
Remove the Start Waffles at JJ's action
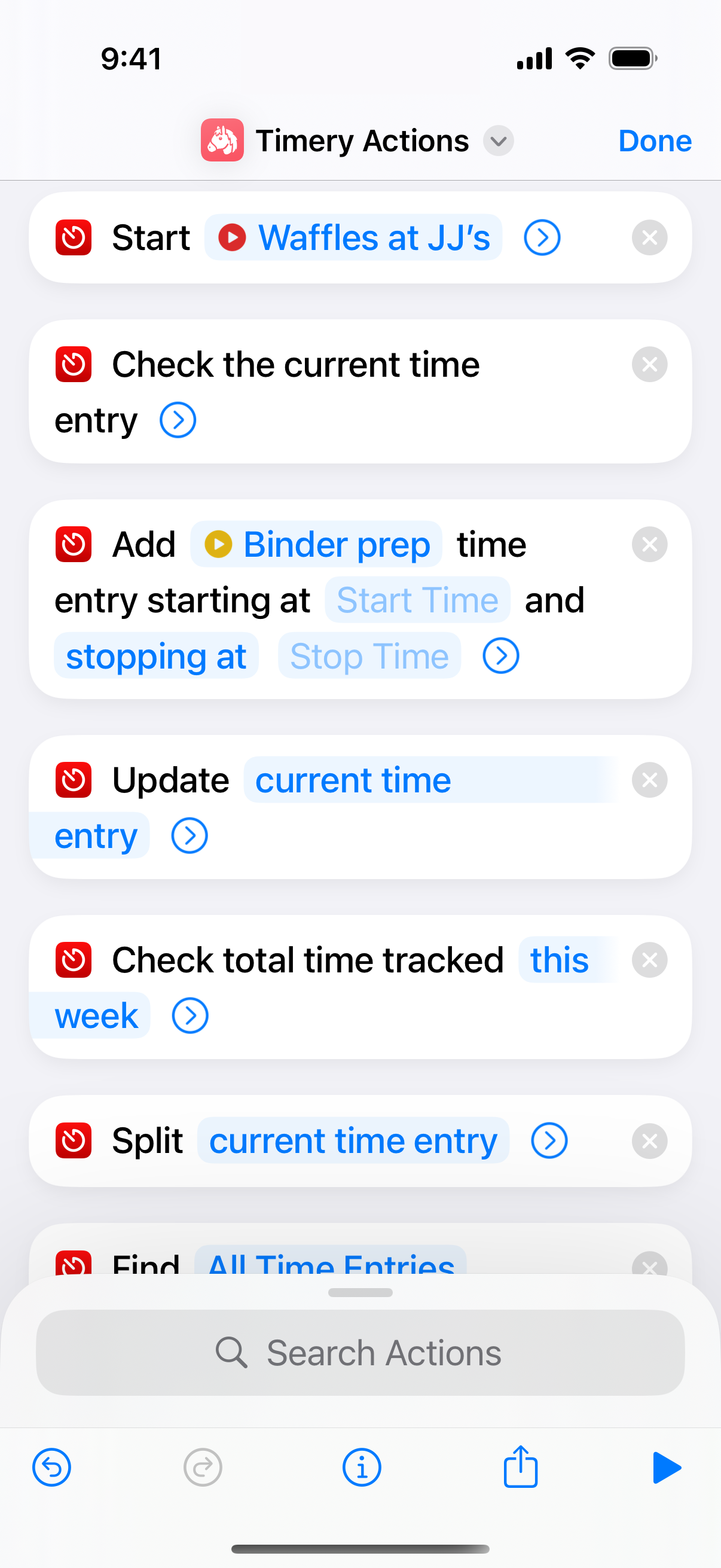click(649, 237)
